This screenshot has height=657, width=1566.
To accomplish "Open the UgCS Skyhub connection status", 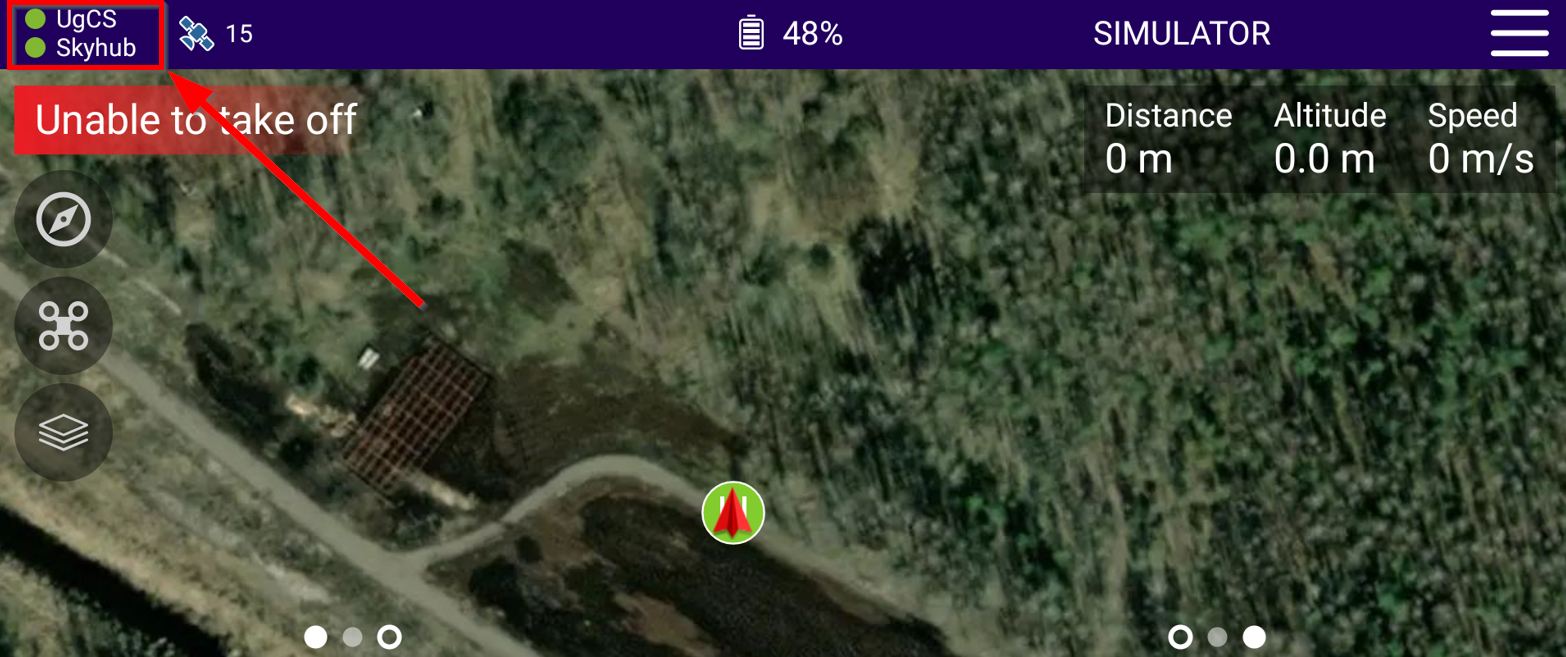I will (84, 34).
